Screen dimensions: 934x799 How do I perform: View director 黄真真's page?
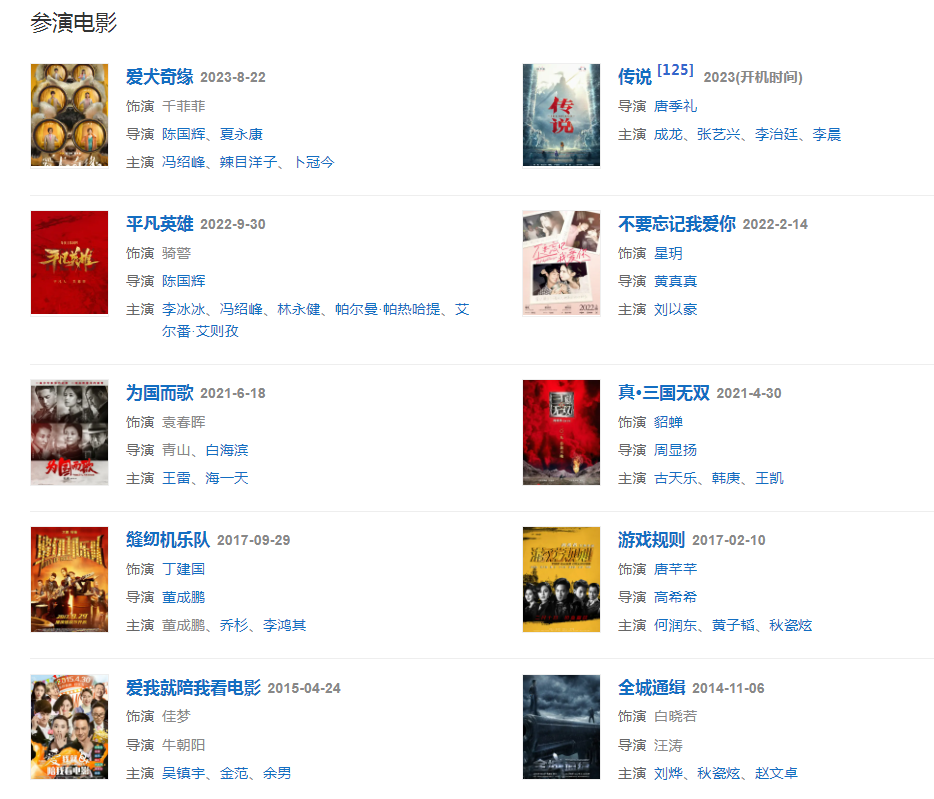point(675,282)
